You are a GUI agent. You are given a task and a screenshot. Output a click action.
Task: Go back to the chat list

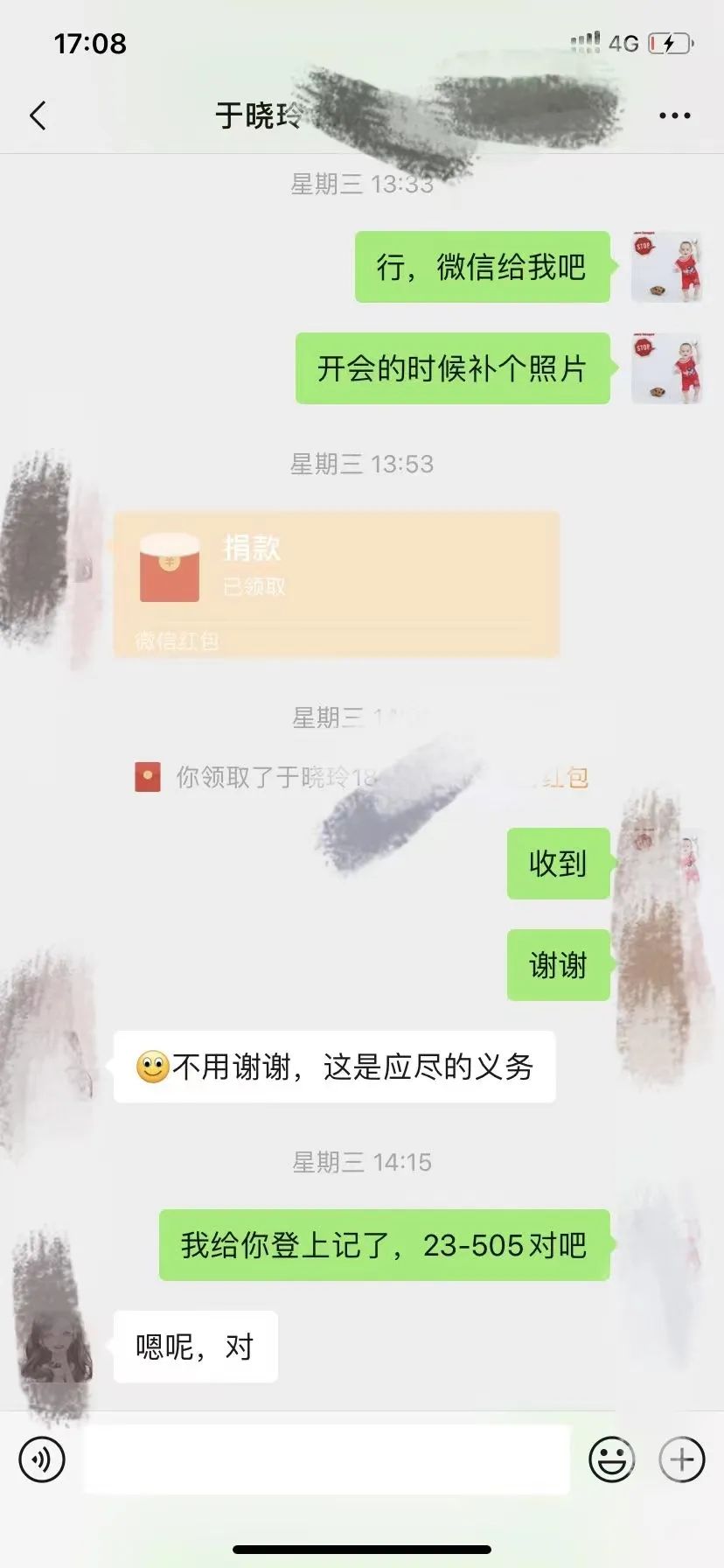pyautogui.click(x=38, y=115)
